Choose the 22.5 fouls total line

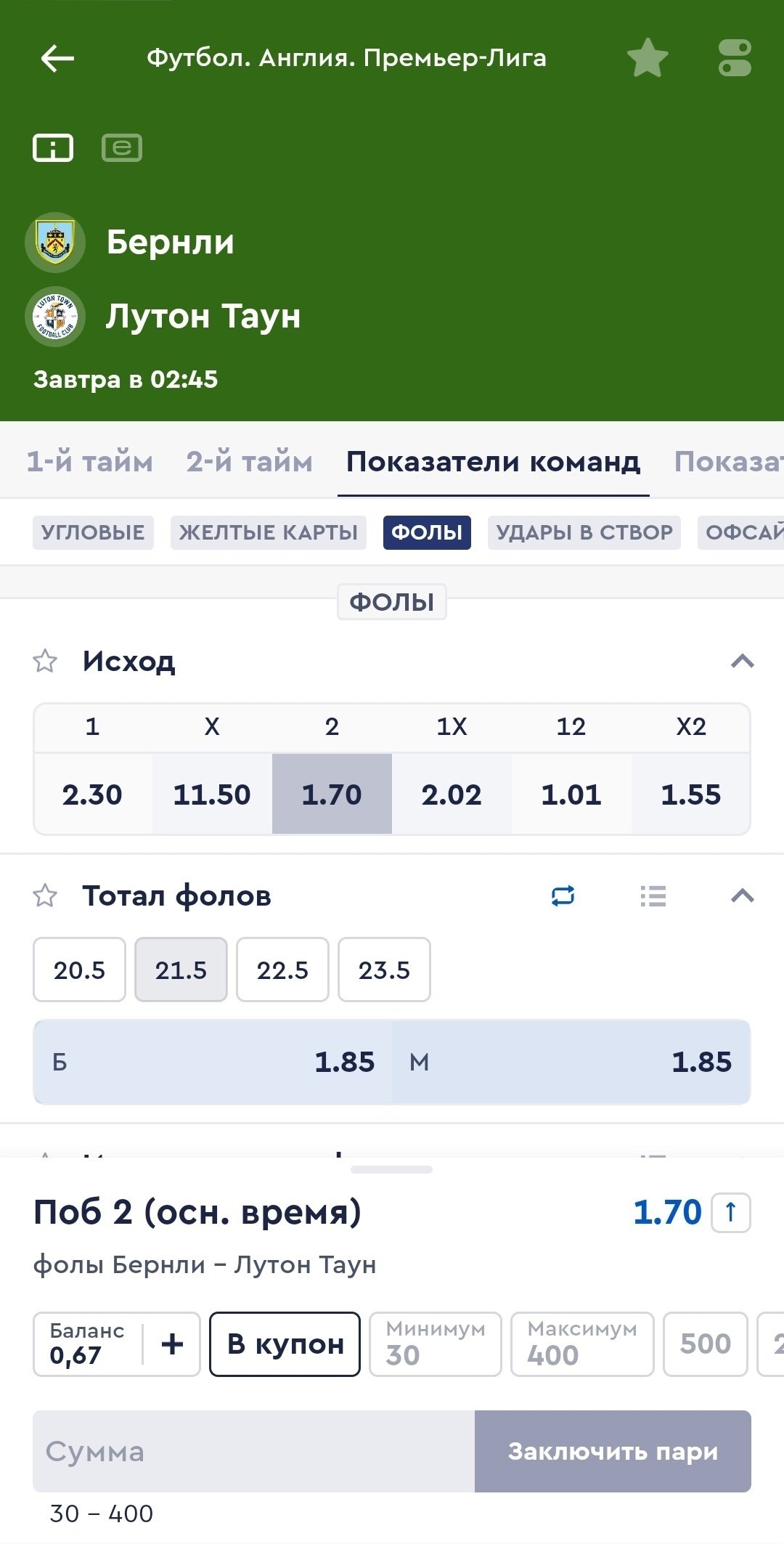click(x=282, y=970)
